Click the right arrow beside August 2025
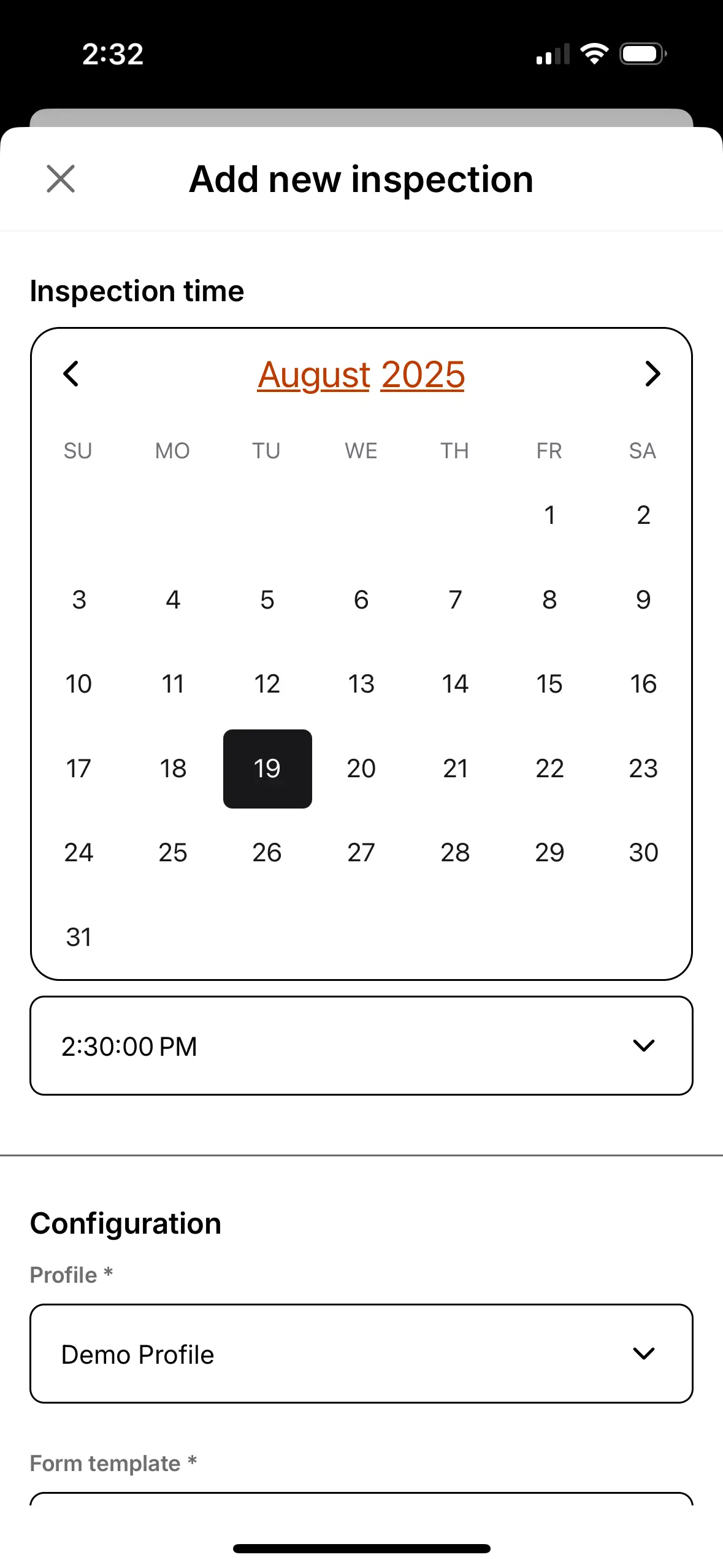The height and width of the screenshot is (1568, 723). tap(652, 374)
